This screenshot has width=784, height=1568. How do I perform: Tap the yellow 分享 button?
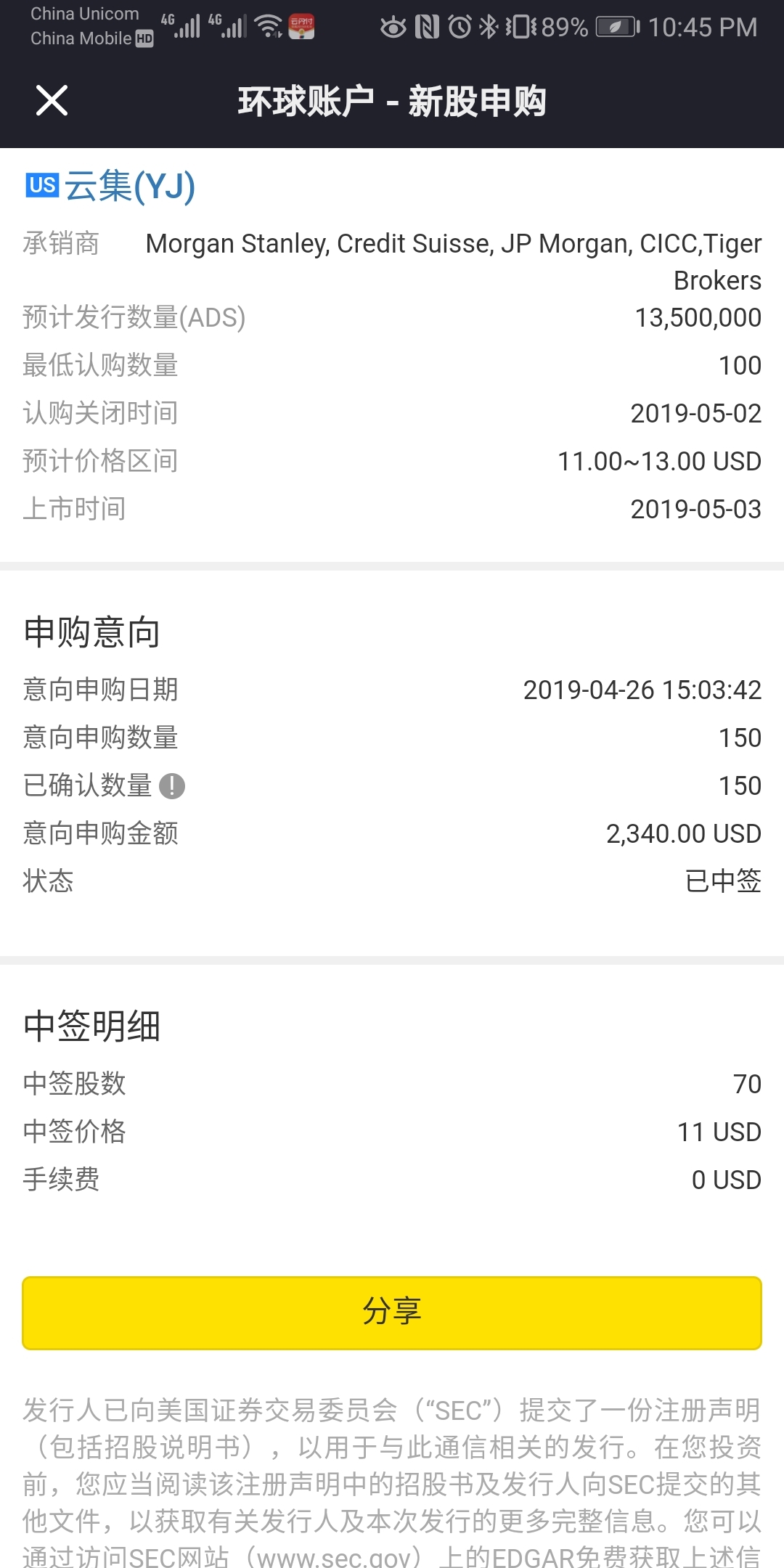tap(392, 1312)
